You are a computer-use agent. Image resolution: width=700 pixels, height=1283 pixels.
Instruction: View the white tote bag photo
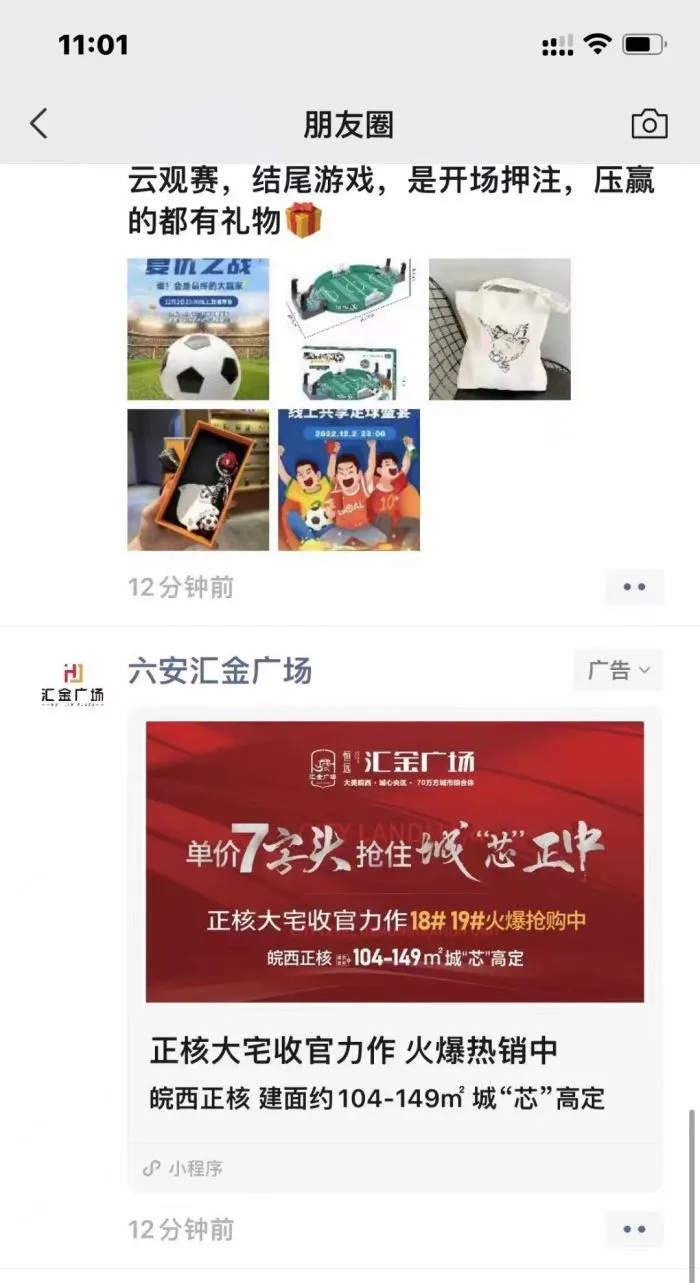tap(500, 329)
